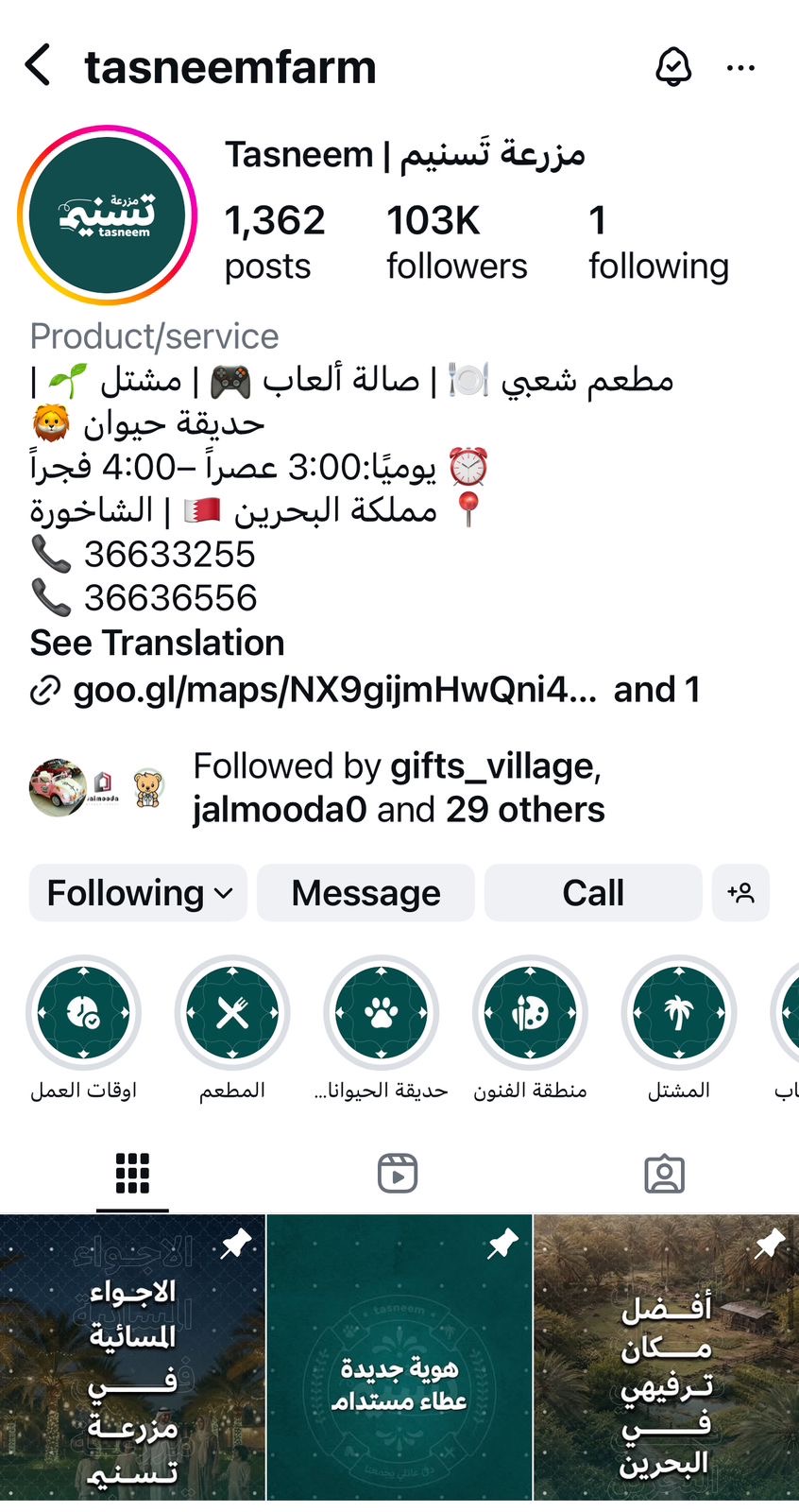Open the three-dot overflow menu
This screenshot has width=799, height=1512.
coord(740,67)
